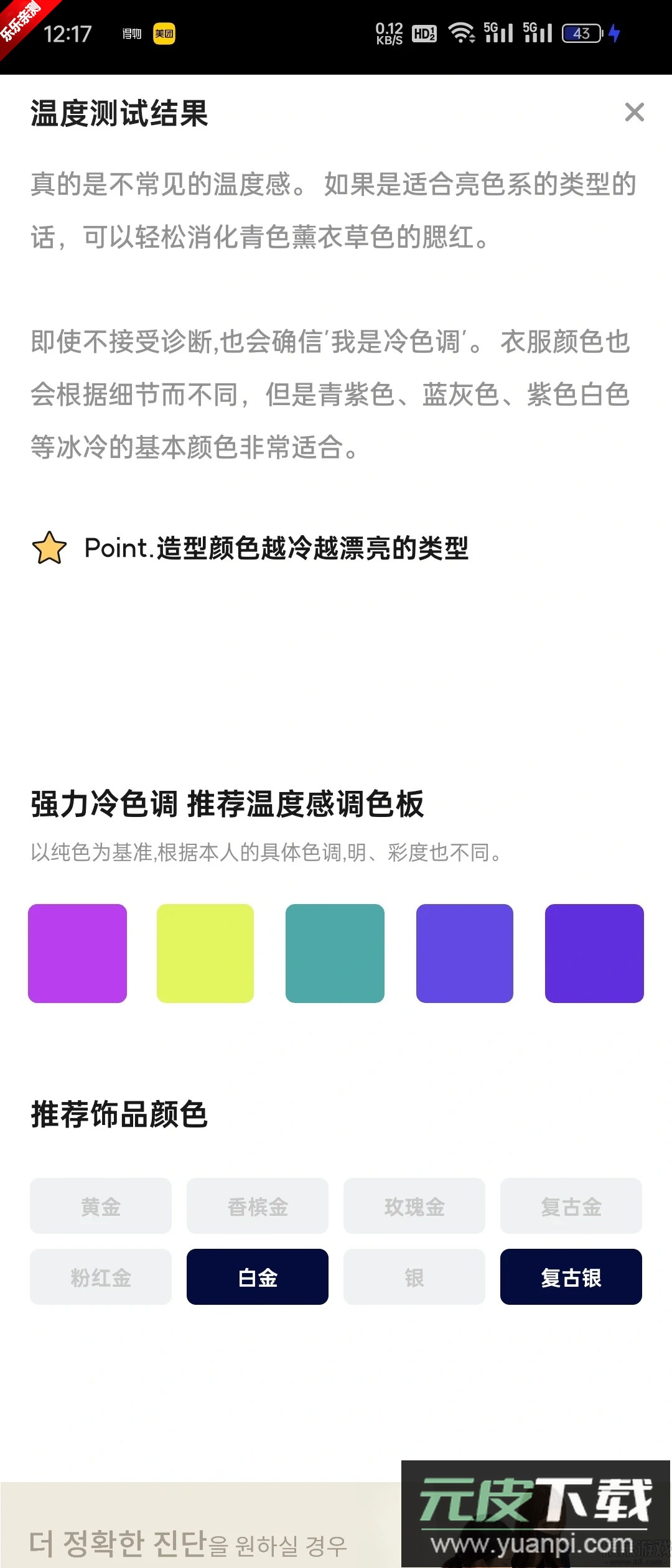Deselect the 复古银 accessory chip
The width and height of the screenshot is (672, 1568).
571,1277
